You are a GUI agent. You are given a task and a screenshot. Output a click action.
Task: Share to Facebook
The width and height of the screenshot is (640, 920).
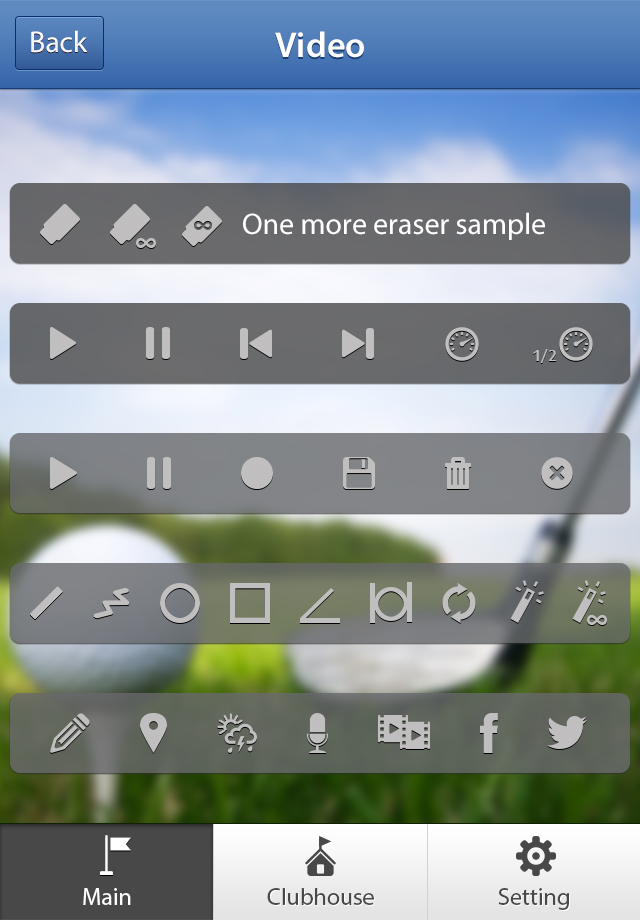[489, 733]
